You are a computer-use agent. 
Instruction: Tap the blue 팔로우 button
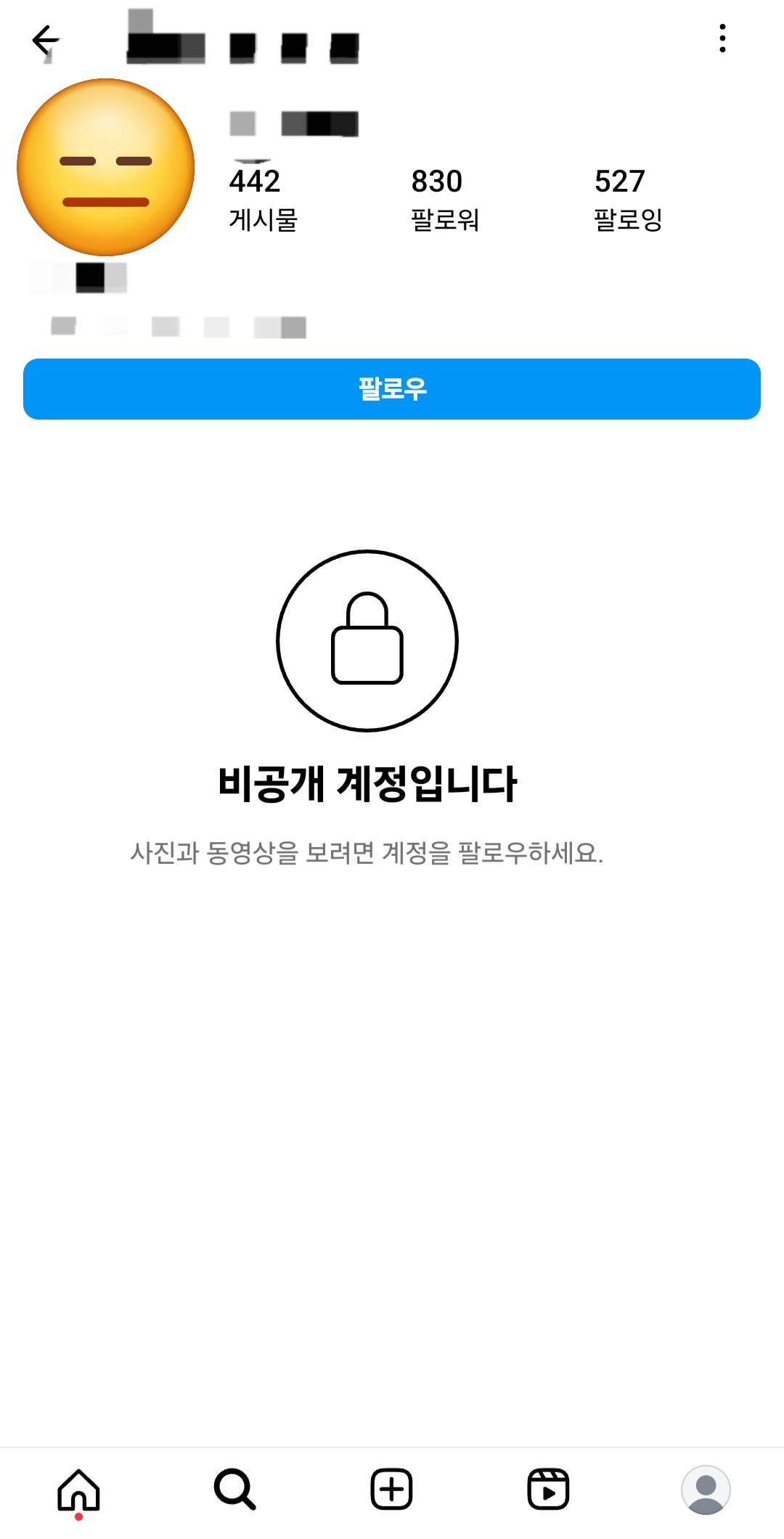(x=392, y=389)
